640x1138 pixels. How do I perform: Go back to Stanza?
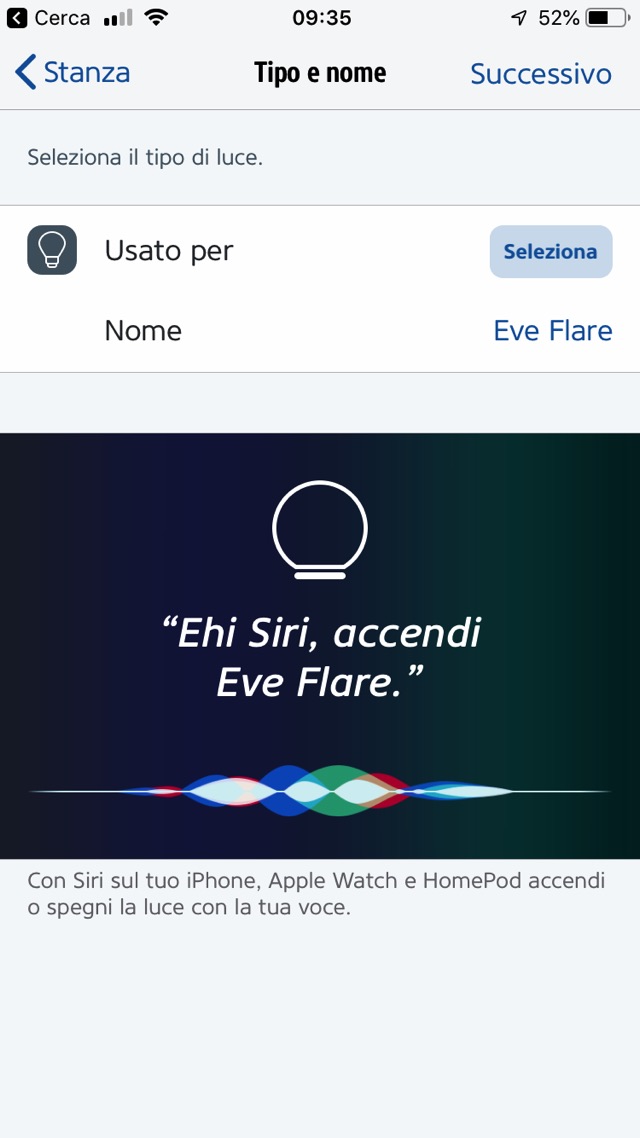72,73
